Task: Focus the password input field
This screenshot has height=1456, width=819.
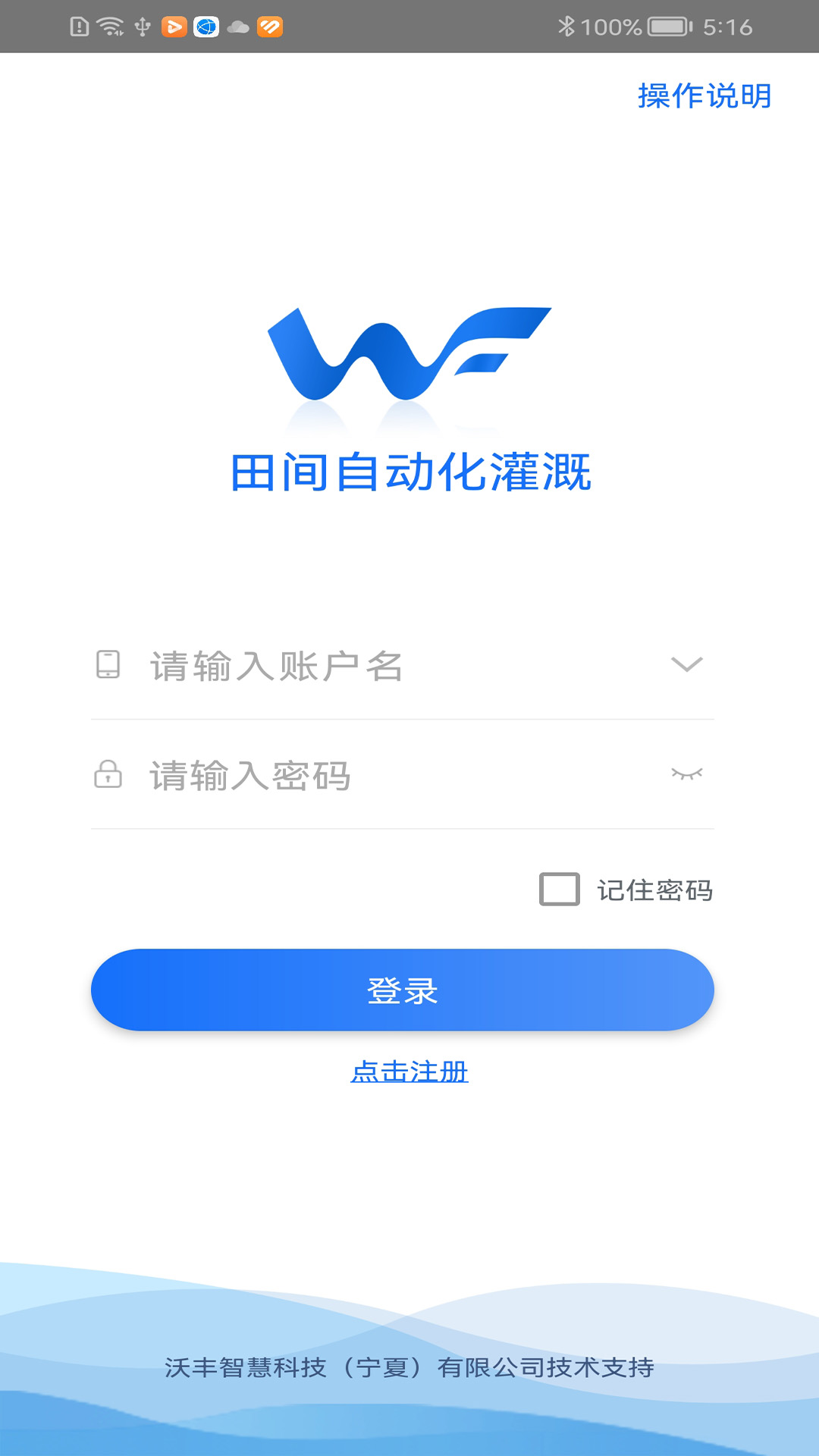Action: coord(379,775)
